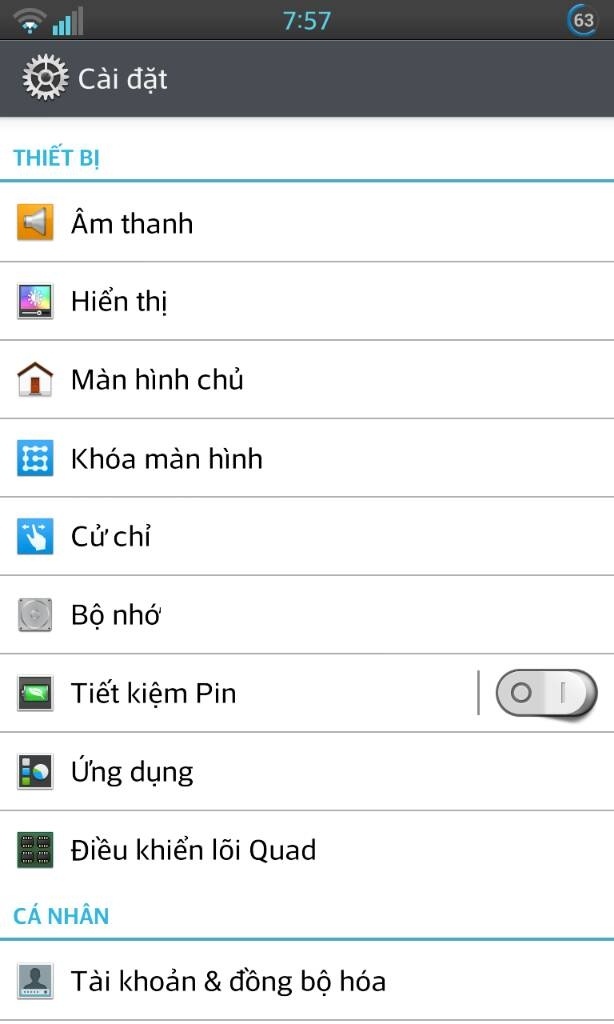This screenshot has width=614, height=1024.
Task: Toggle the Tiết kiệm Pin switch
Action: (x=546, y=693)
